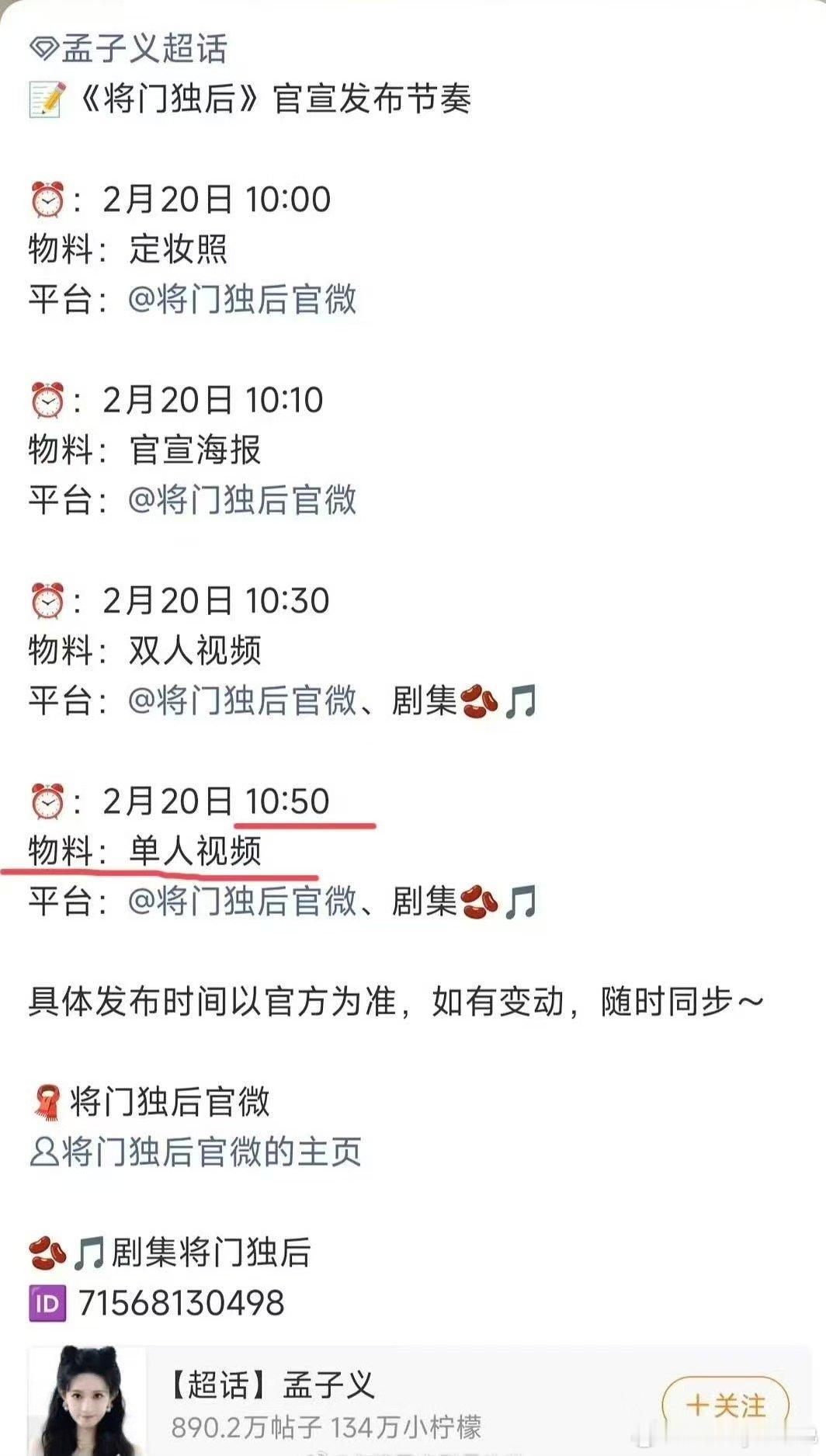Screen dimensions: 826x1456
Task: Click the alarm clock icon beside 10:30
Action: [x=48, y=599]
